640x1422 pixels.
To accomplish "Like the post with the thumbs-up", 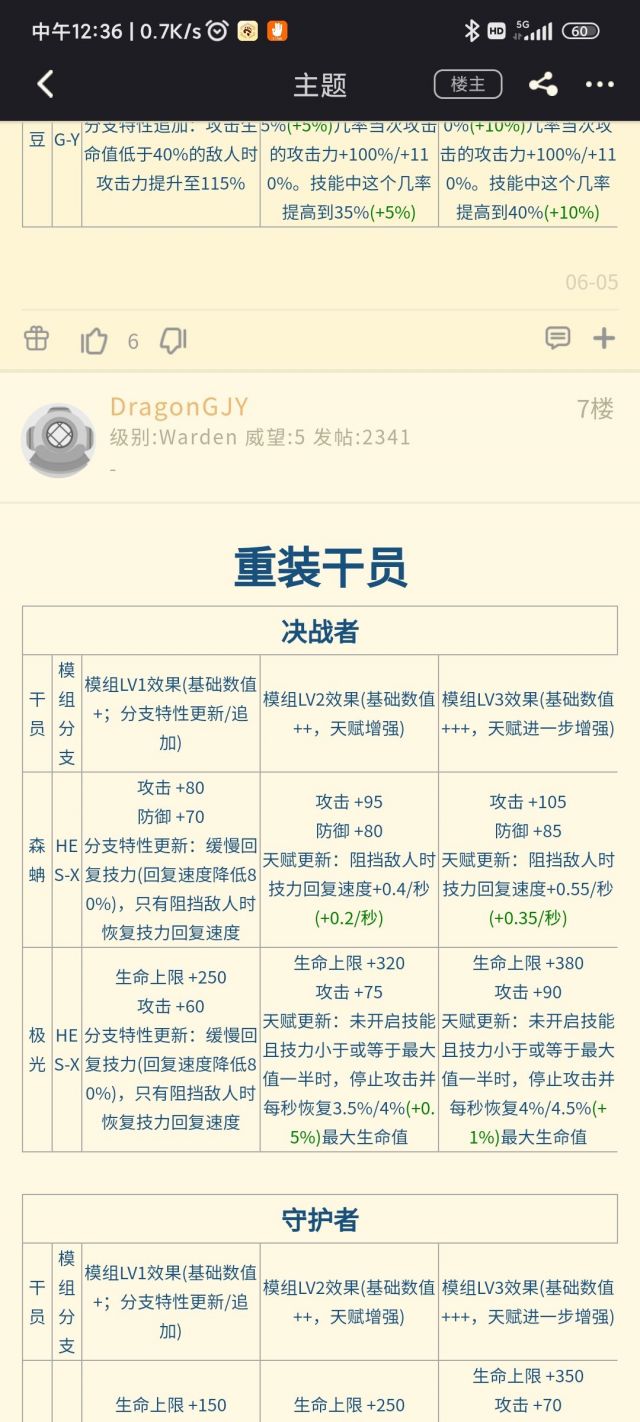I will pyautogui.click(x=94, y=341).
